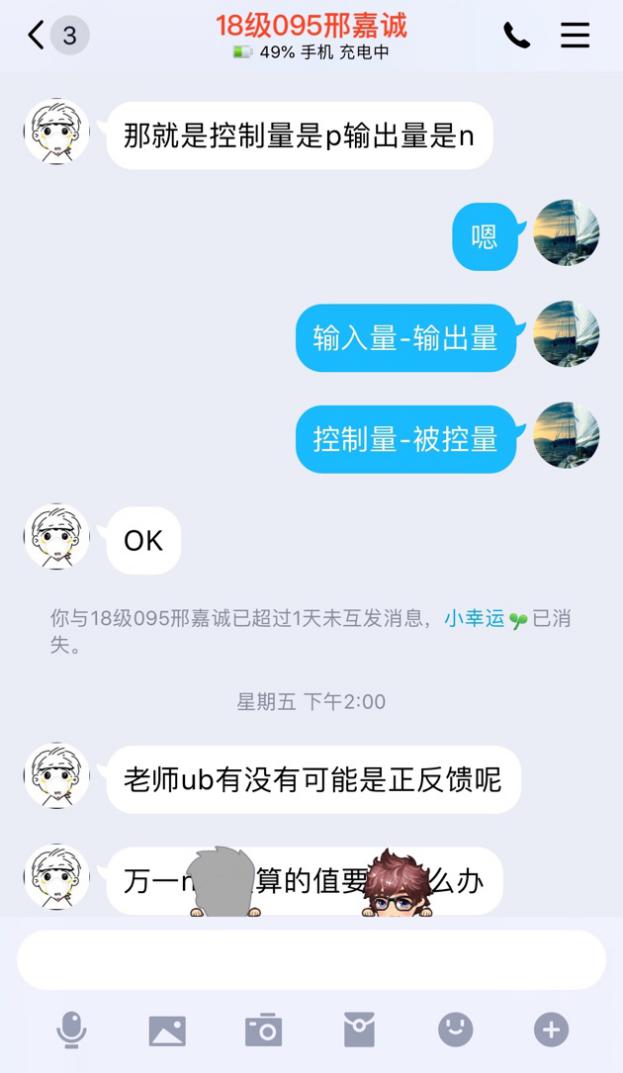Start a voice call with 邢嘉诚

(516, 36)
